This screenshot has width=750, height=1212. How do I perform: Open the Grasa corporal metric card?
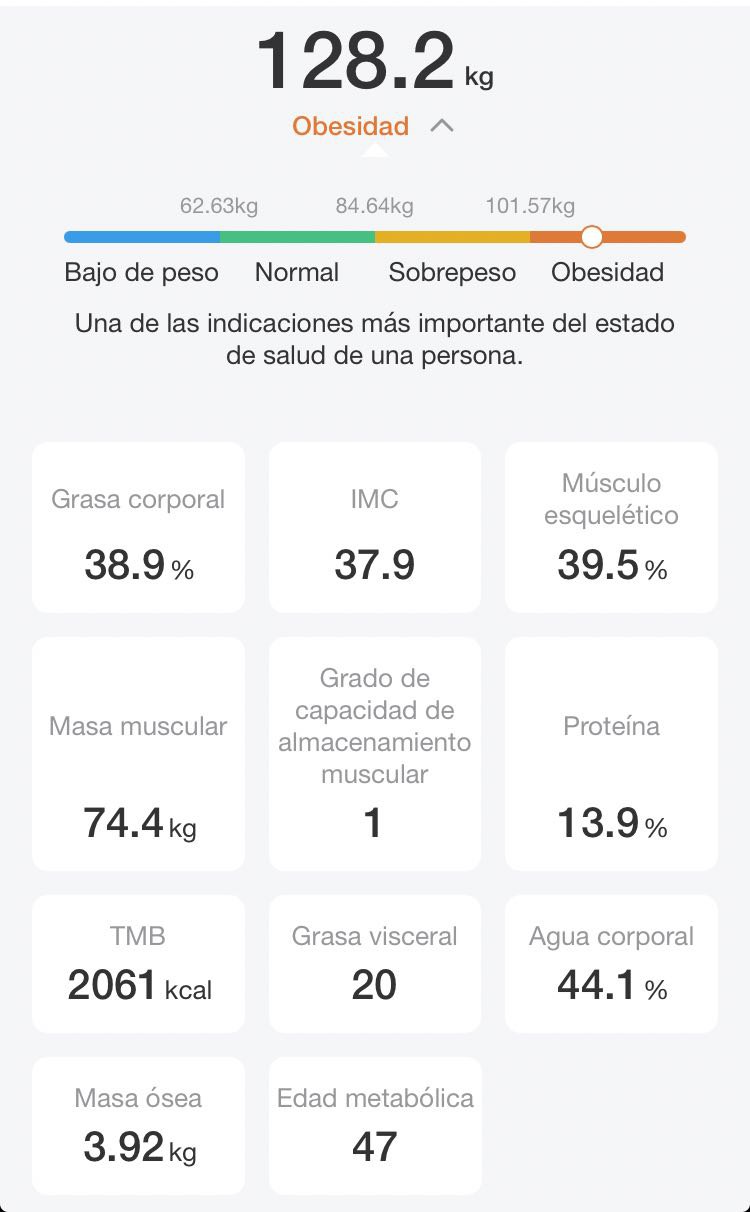click(x=138, y=526)
